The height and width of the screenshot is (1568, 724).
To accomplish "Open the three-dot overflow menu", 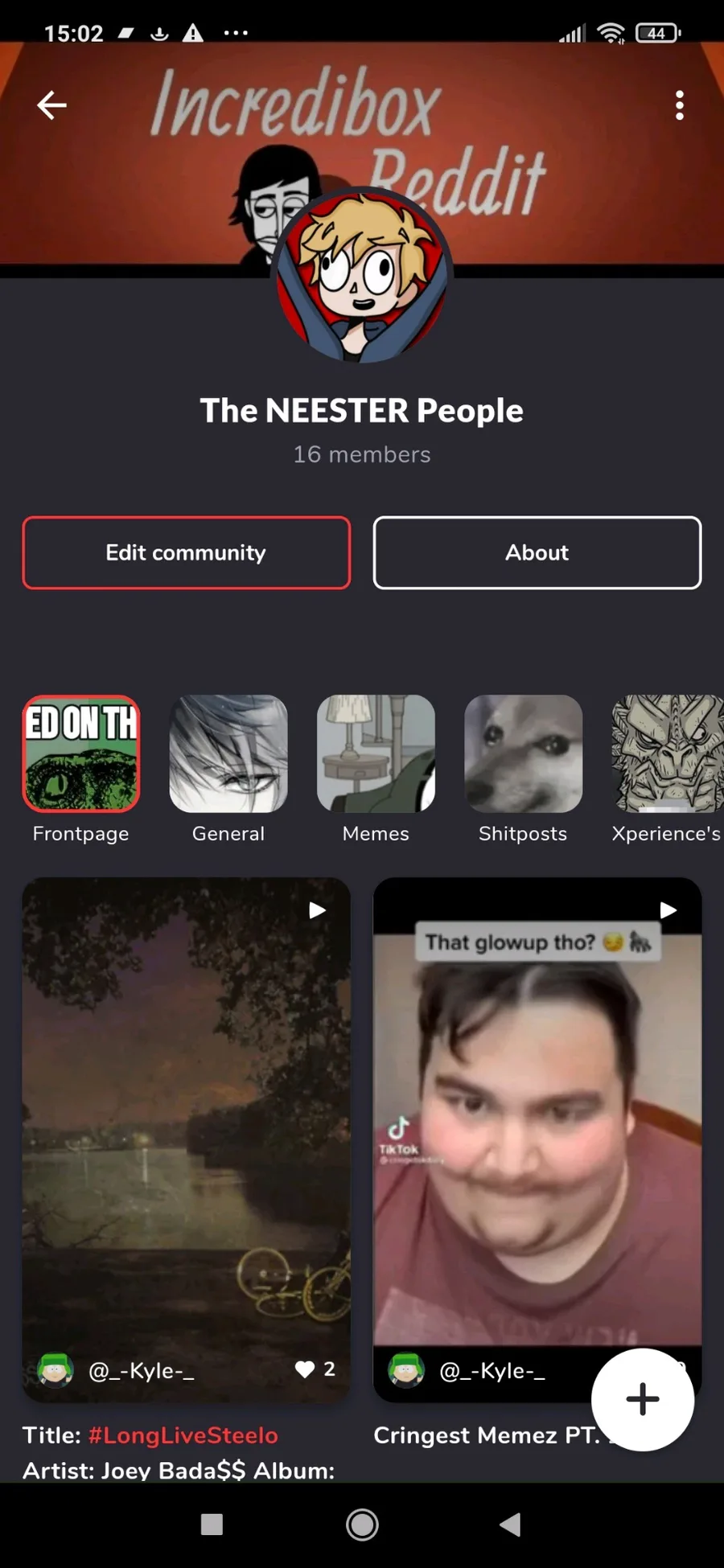I will point(680,105).
